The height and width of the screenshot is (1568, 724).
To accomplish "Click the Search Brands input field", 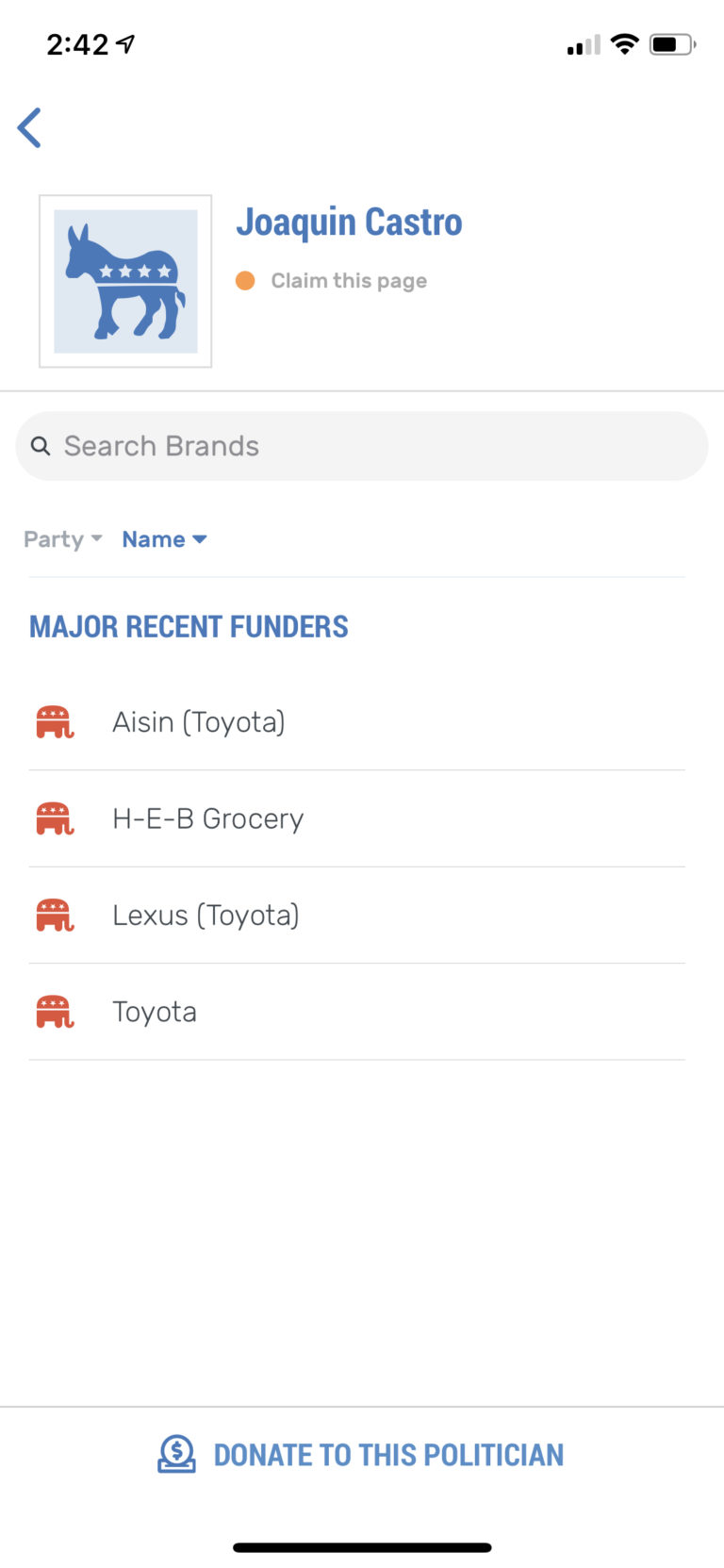I will 361,445.
